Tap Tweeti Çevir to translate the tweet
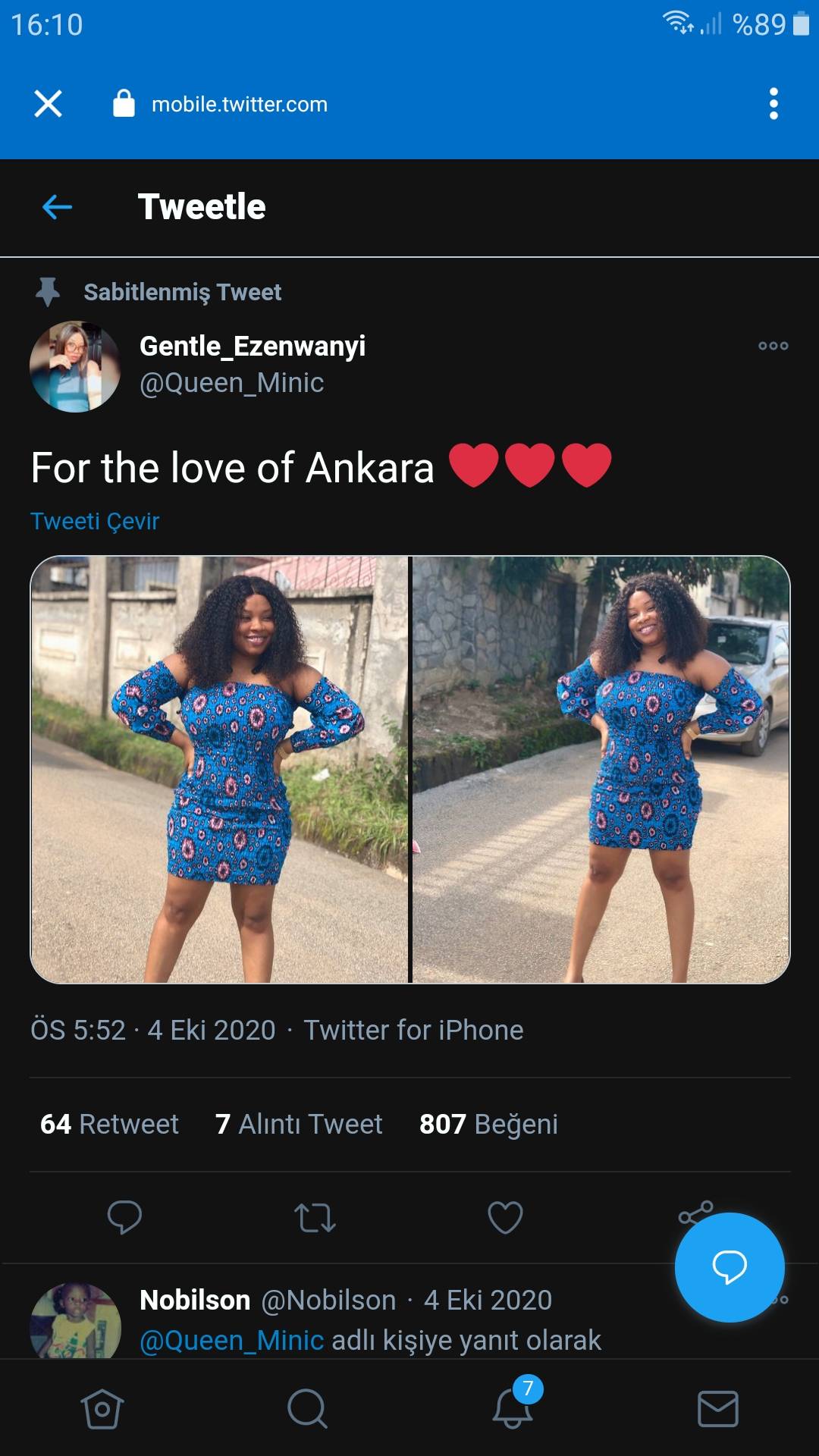 click(x=95, y=521)
